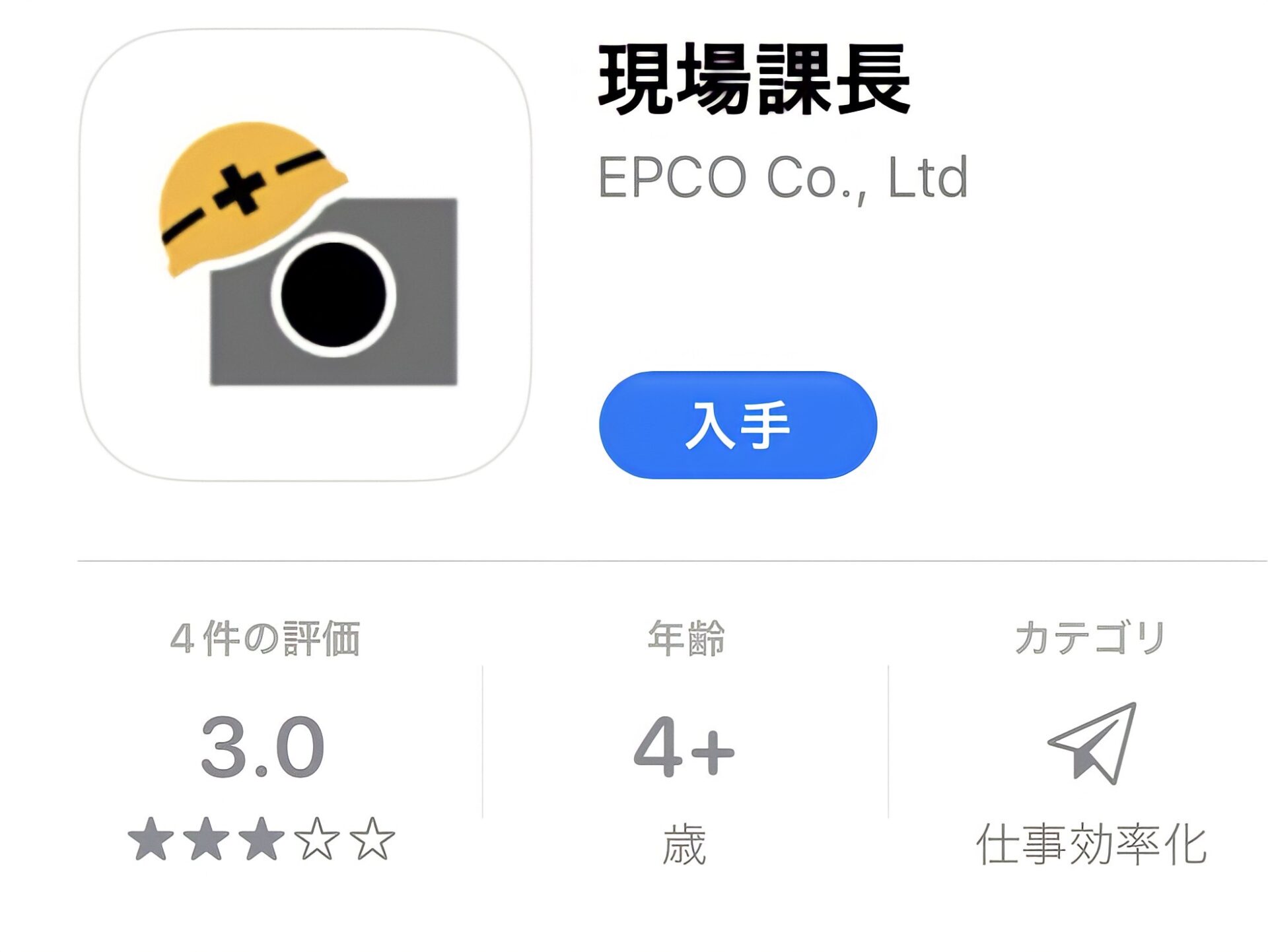Image resolution: width=1268 pixels, height=952 pixels.
Task: Tap the 入手 button to get the app
Action: 738,425
